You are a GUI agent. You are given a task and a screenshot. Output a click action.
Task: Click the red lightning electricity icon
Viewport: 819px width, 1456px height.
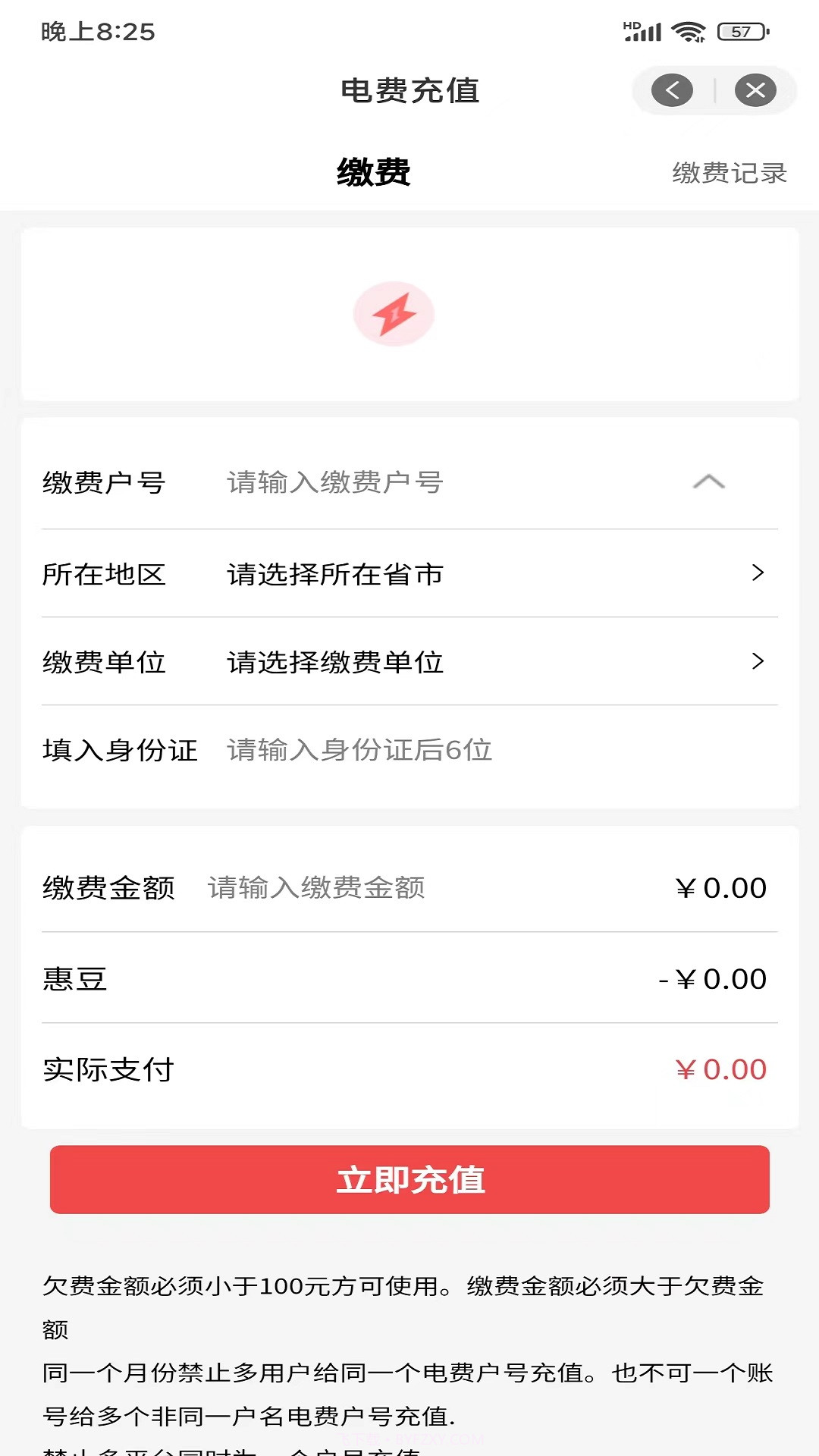[x=394, y=313]
